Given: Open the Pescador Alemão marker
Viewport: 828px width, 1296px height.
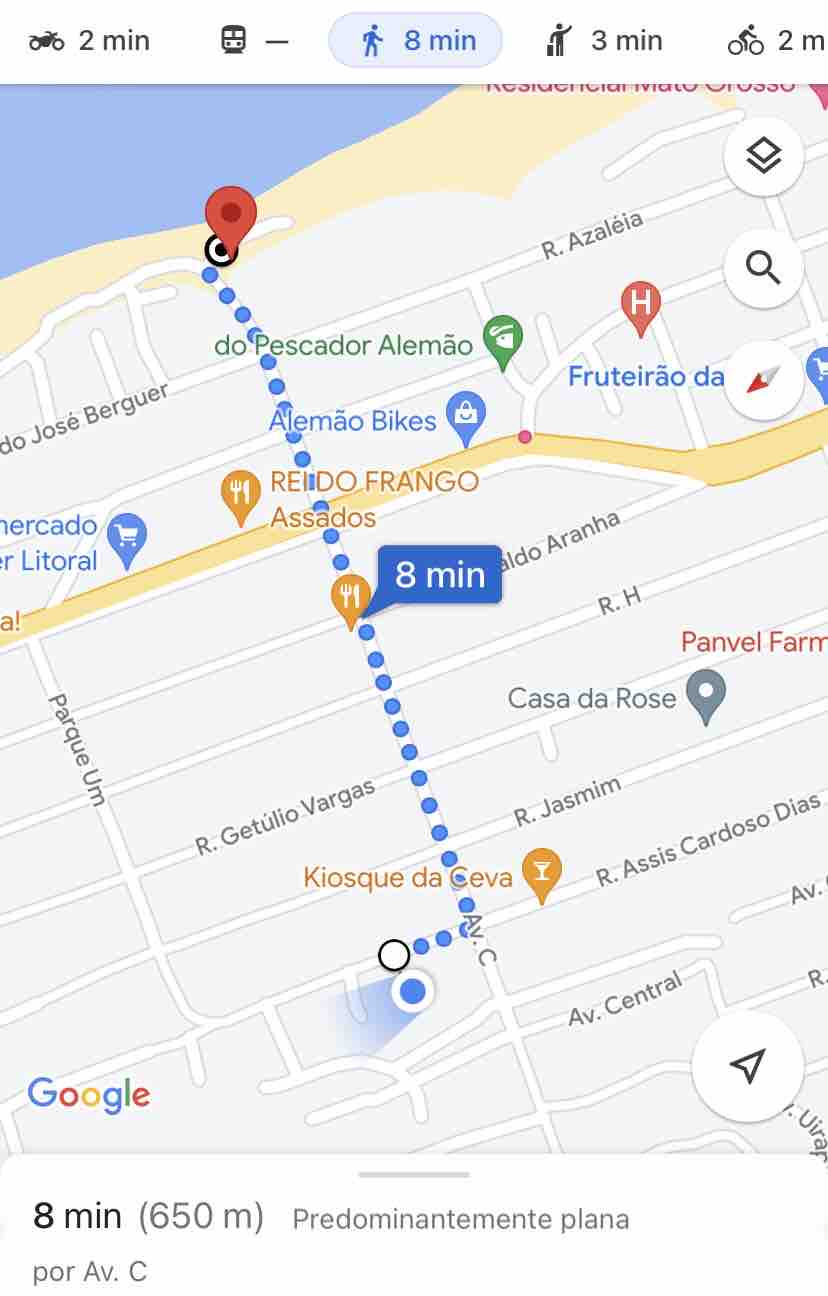Looking at the screenshot, I should (502, 340).
